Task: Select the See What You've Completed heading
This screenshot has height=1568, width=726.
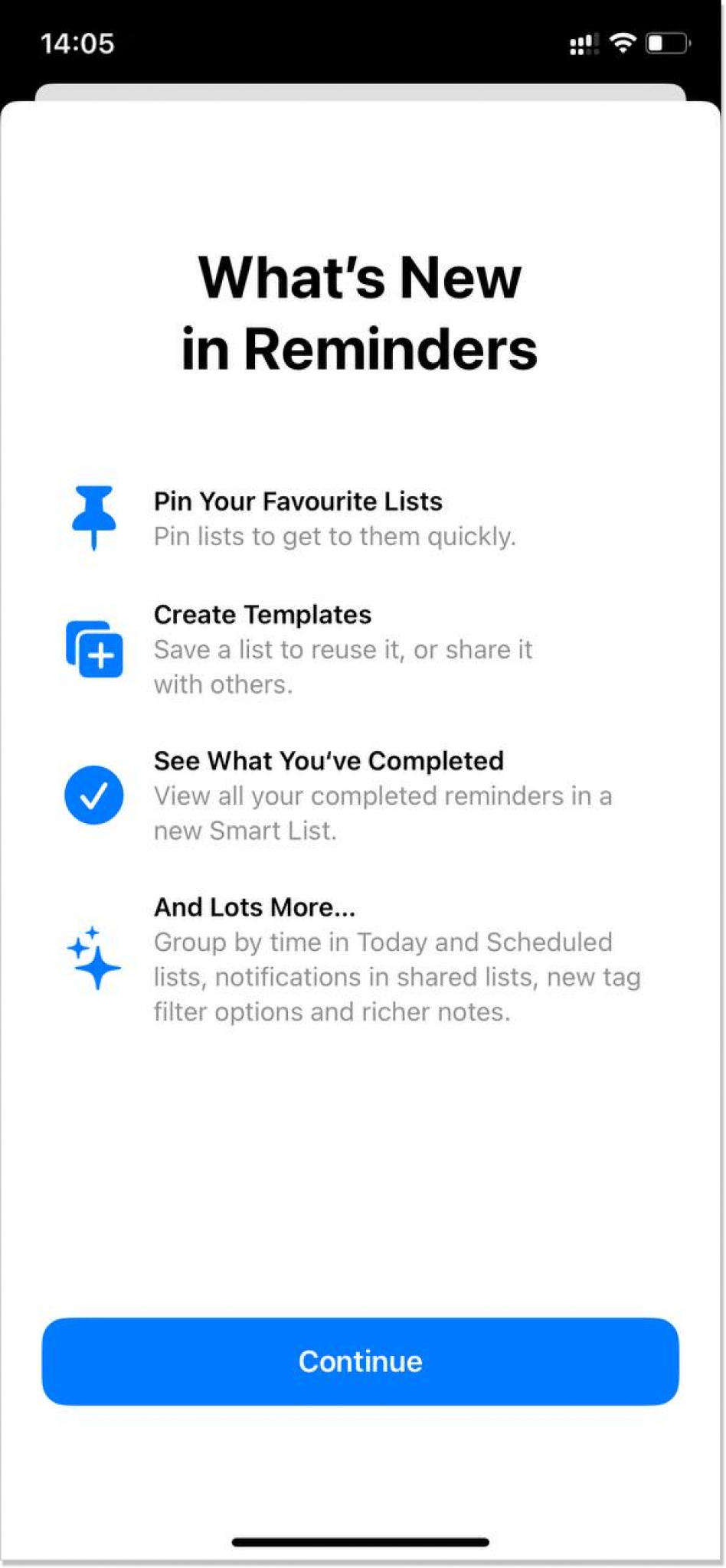Action: point(329,761)
